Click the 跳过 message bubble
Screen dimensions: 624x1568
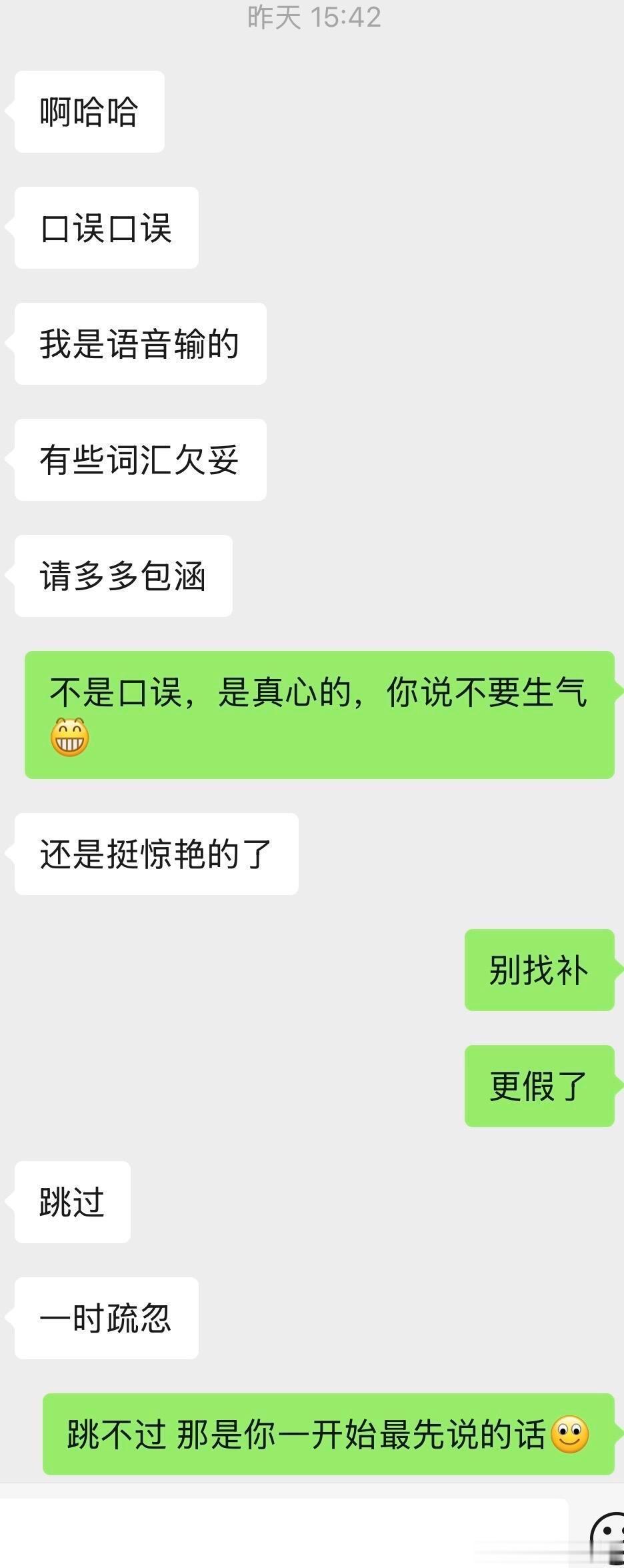pyautogui.click(x=71, y=1203)
